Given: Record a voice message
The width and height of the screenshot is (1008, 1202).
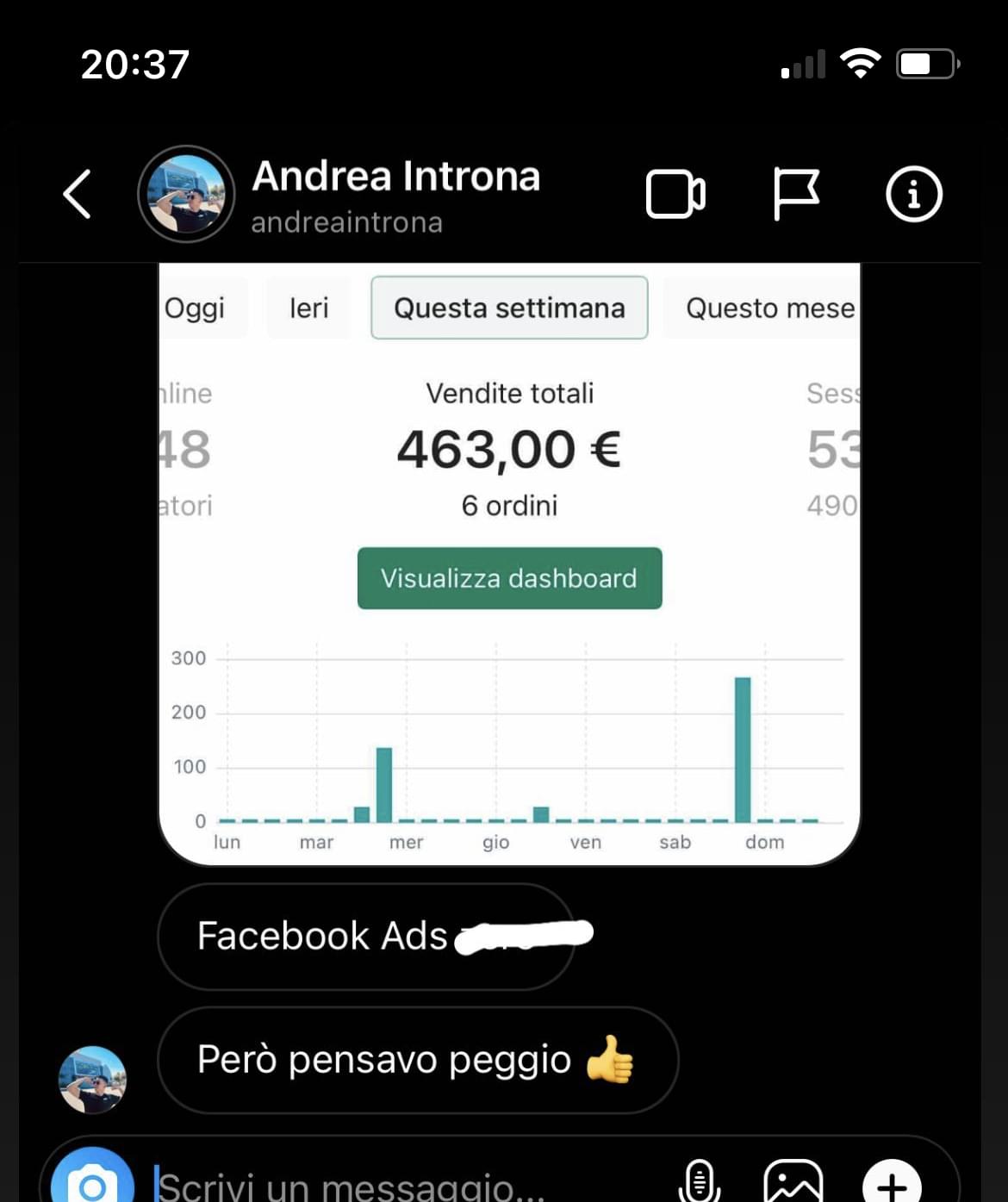Looking at the screenshot, I should 700,1182.
